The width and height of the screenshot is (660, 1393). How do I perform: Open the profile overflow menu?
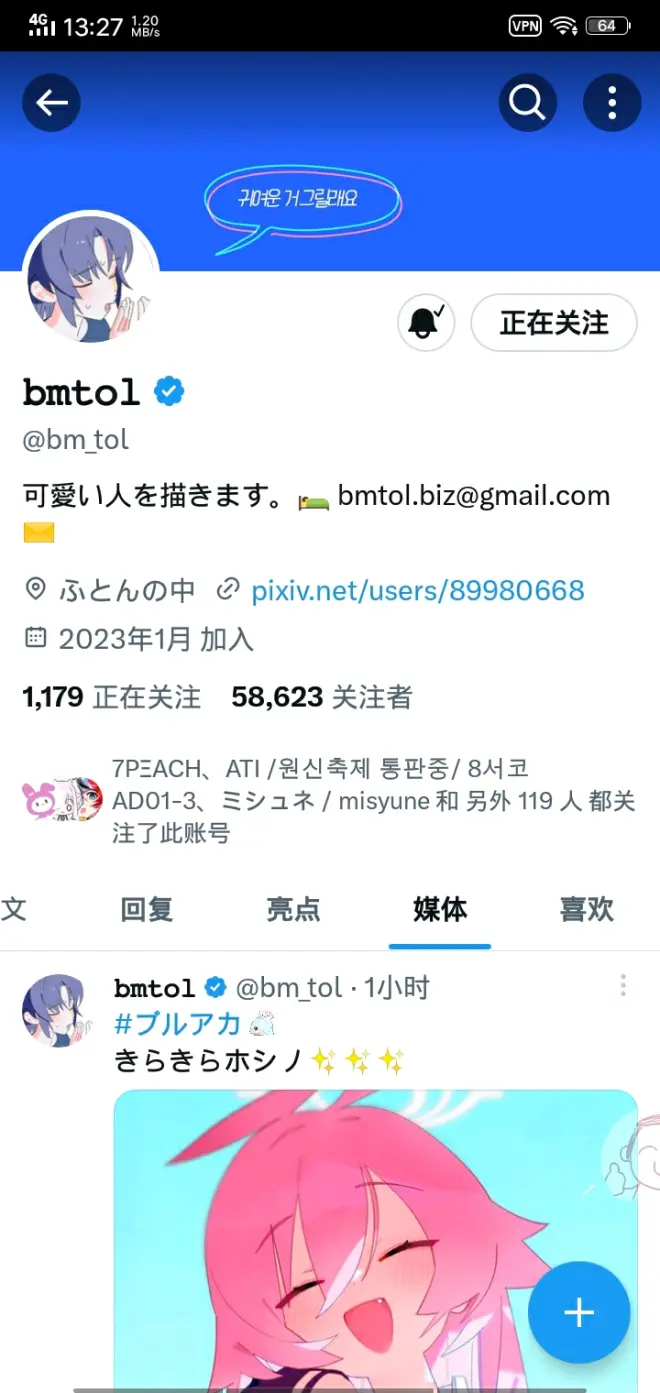pos(611,102)
